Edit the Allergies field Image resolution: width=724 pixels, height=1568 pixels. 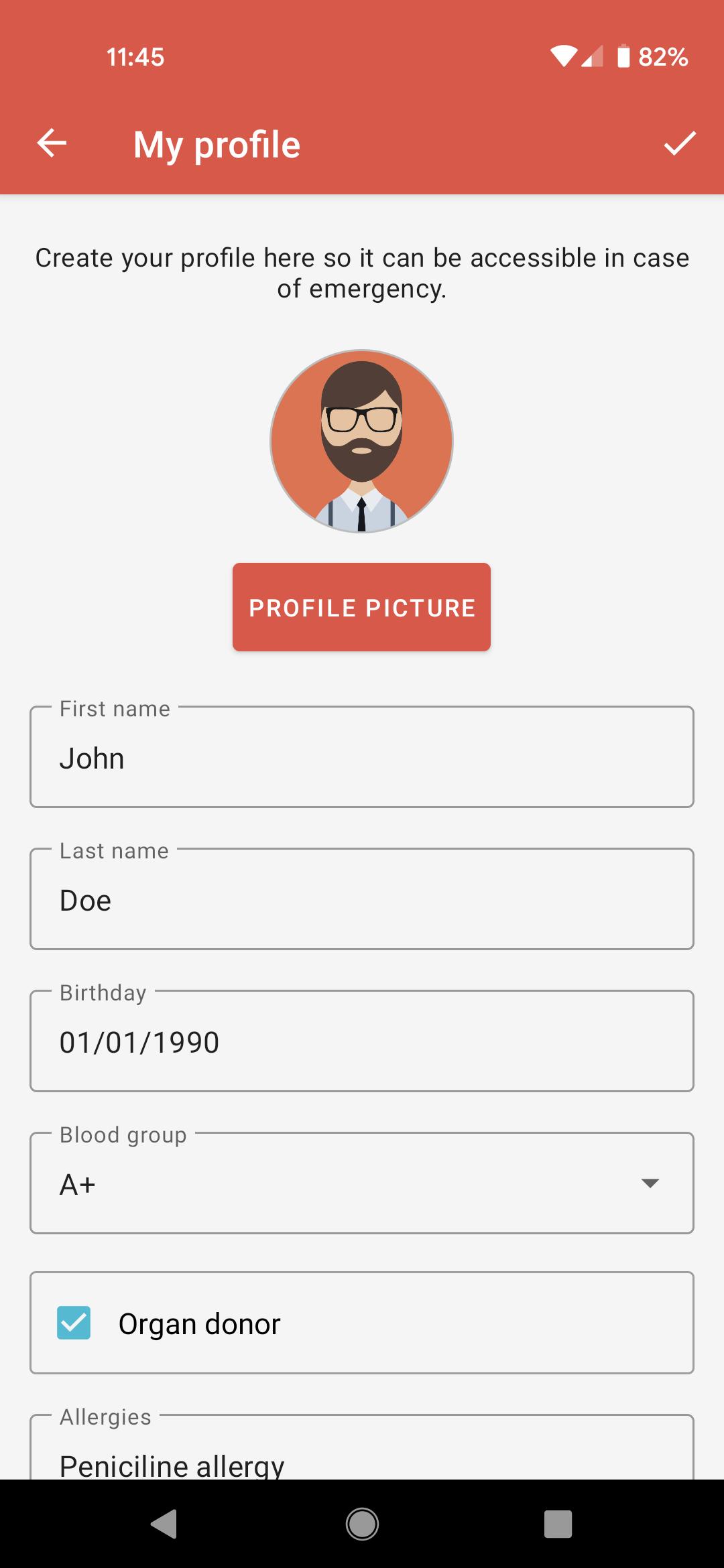362,1461
